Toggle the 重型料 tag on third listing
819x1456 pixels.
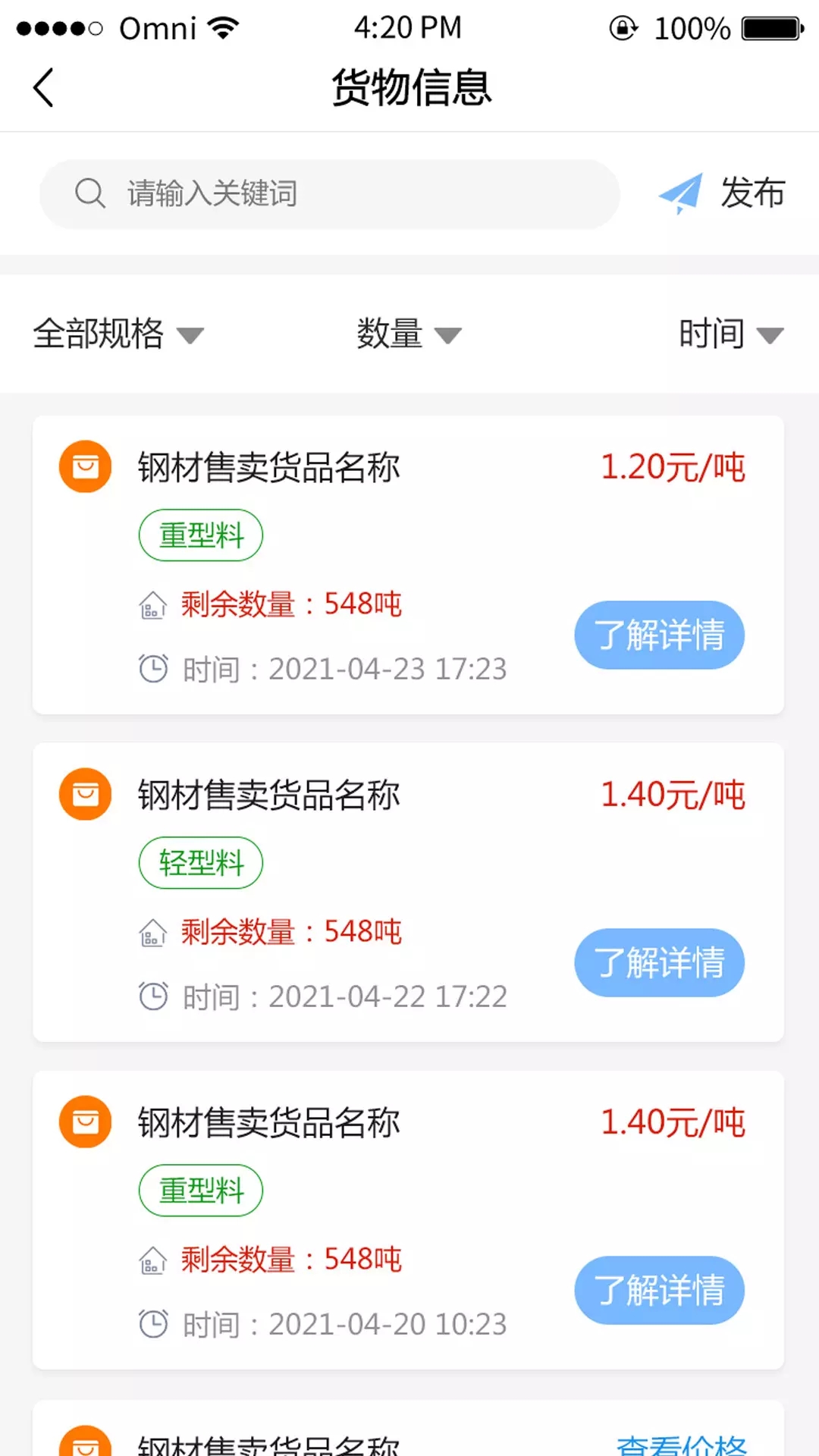pyautogui.click(x=200, y=1191)
